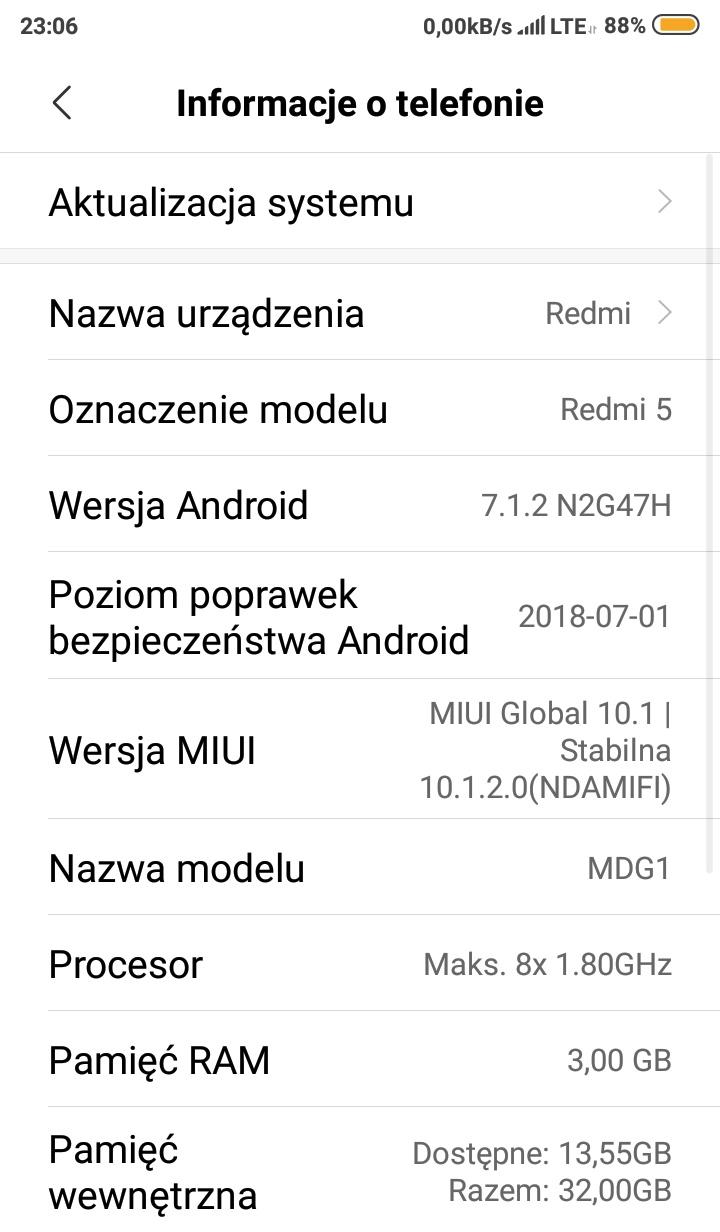Open Aktualizacja systemu
Screen dimensions: 720x1232
click(x=360, y=202)
